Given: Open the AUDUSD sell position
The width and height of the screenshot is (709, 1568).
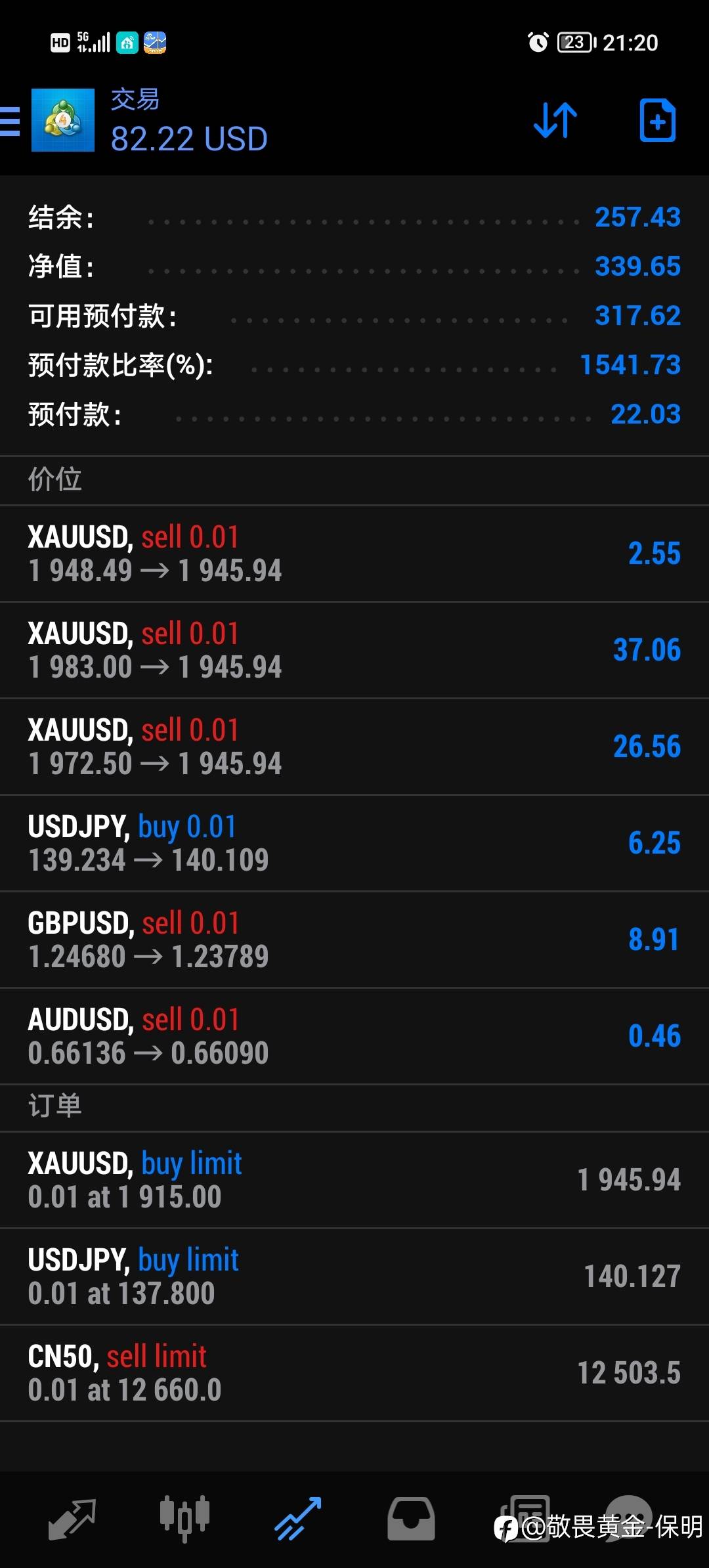Looking at the screenshot, I should pos(354,1036).
